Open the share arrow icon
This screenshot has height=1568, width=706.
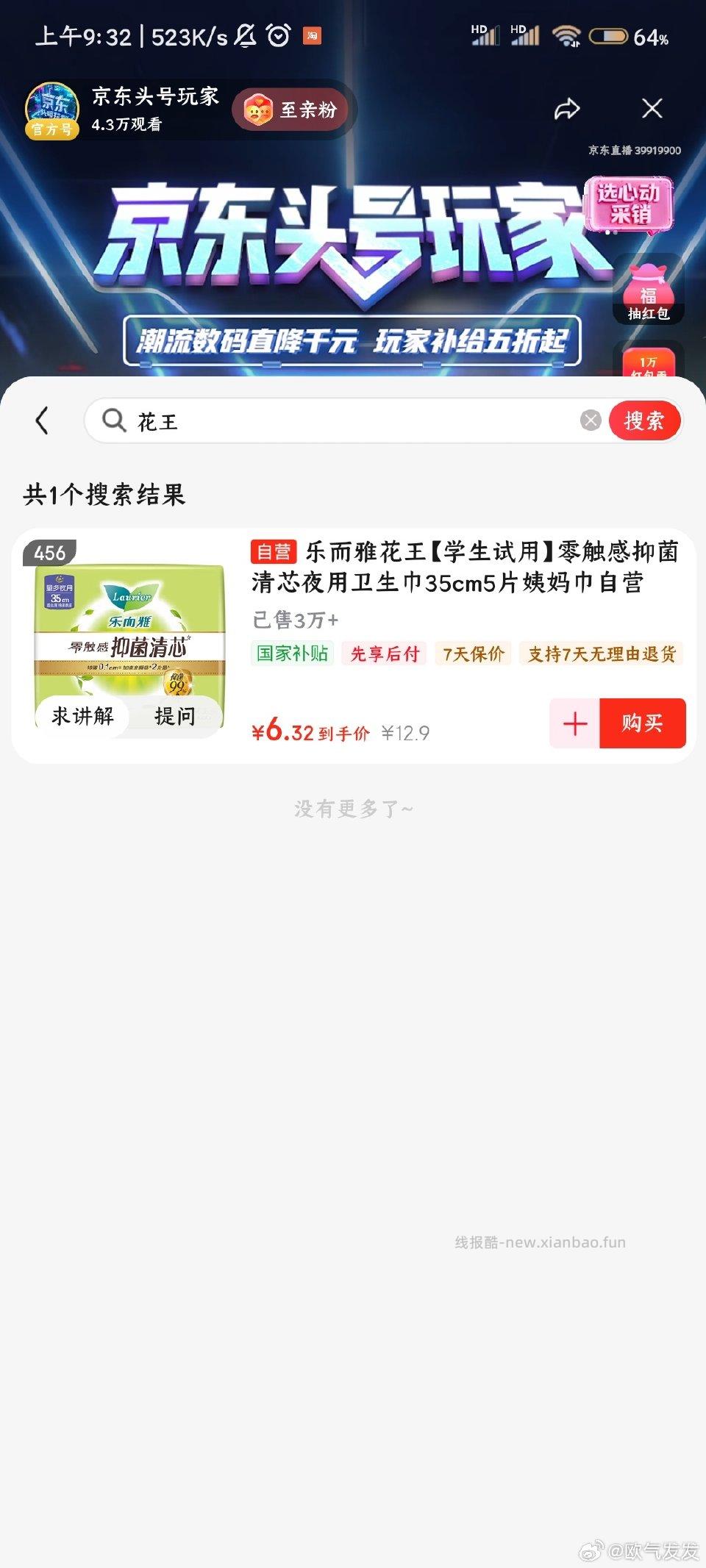tap(566, 108)
